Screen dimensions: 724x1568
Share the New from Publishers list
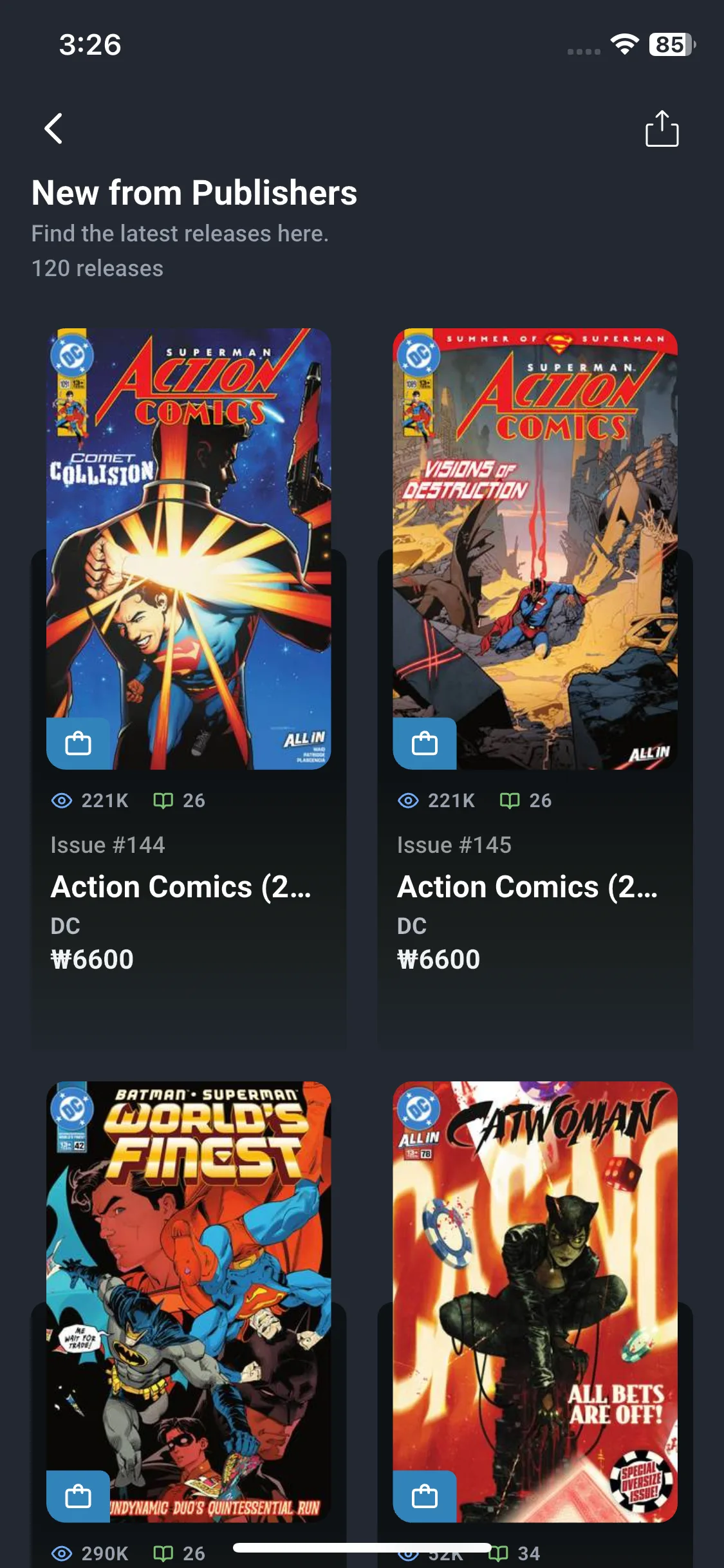coord(662,129)
